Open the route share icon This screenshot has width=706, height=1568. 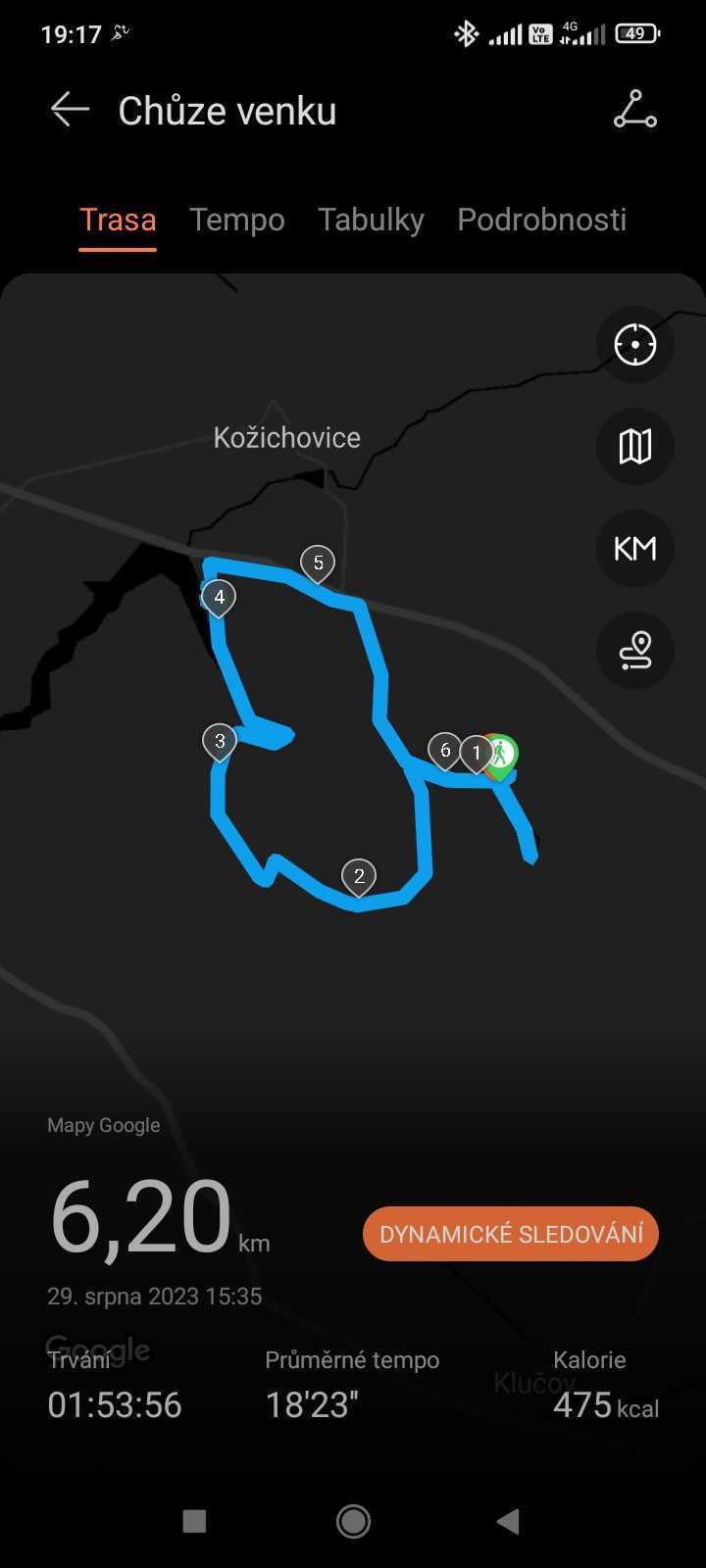634,110
